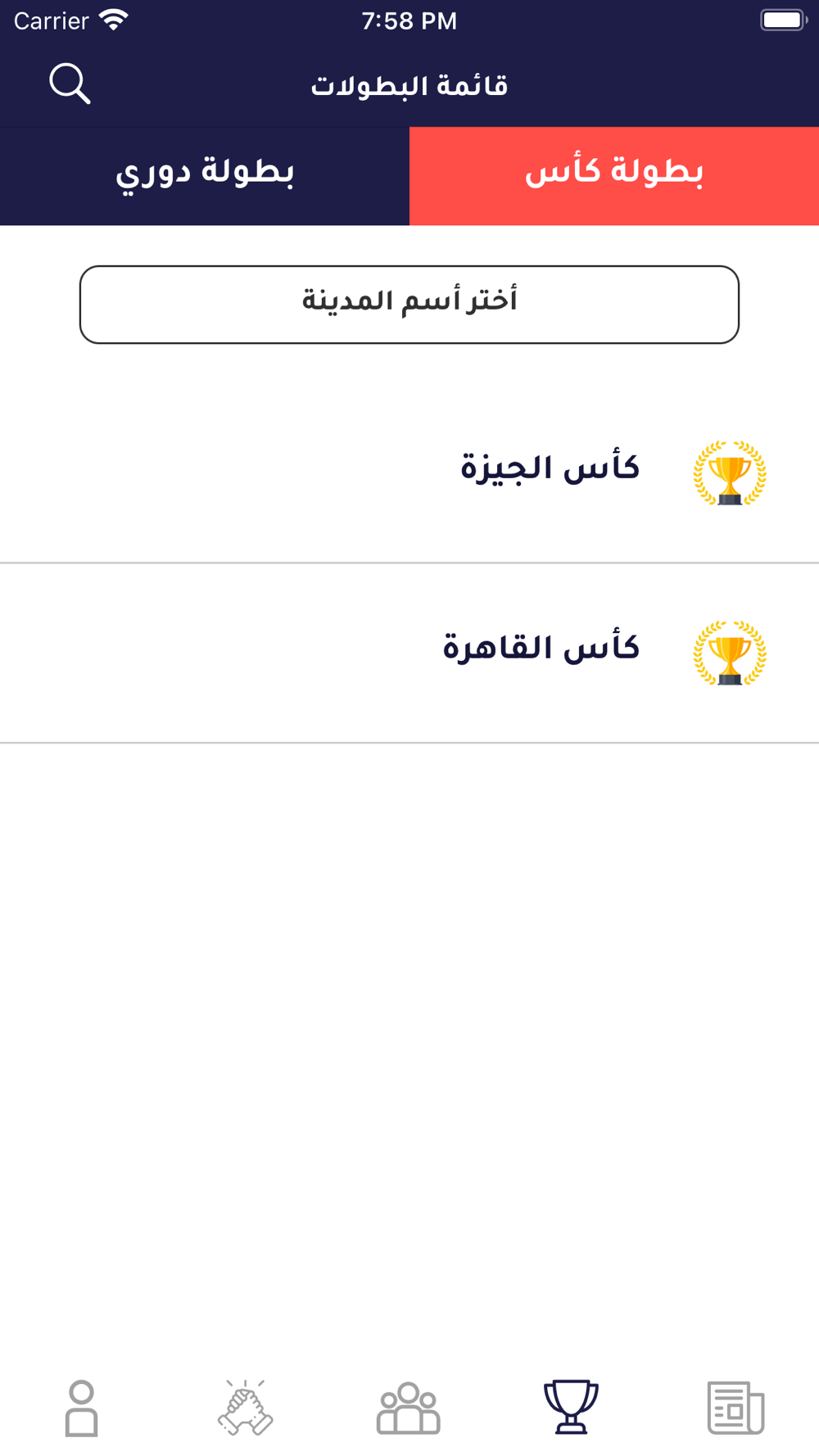Open the كأس القاهرة tournament
The image size is (819, 1456).
409,653
